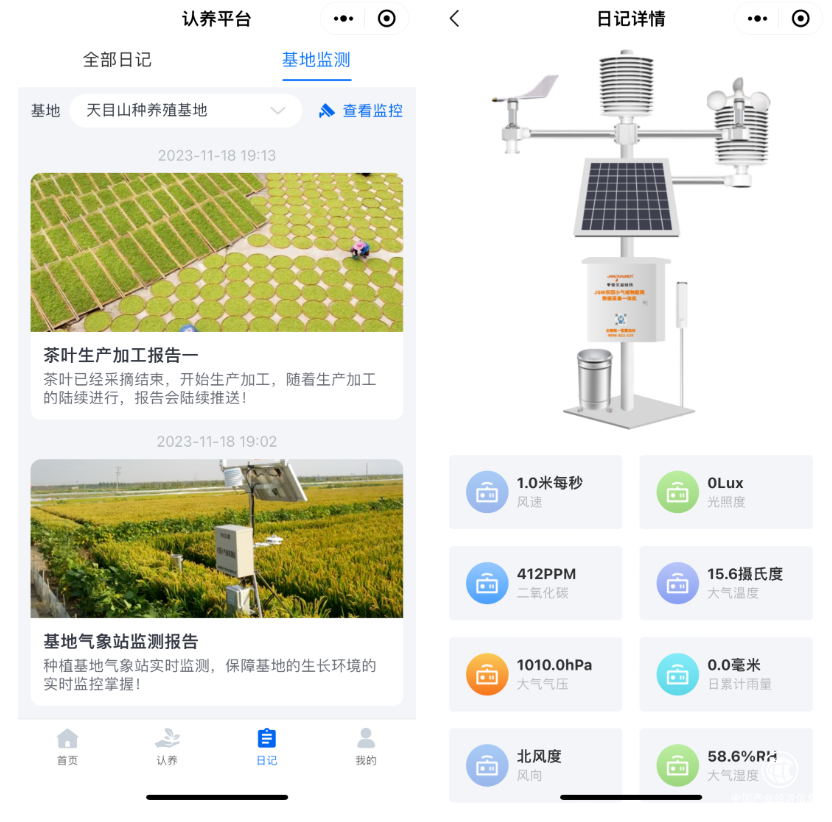The image size is (832, 822).
Task: Open the 茶叶生产加工报告一 diary card
Action: (216, 295)
